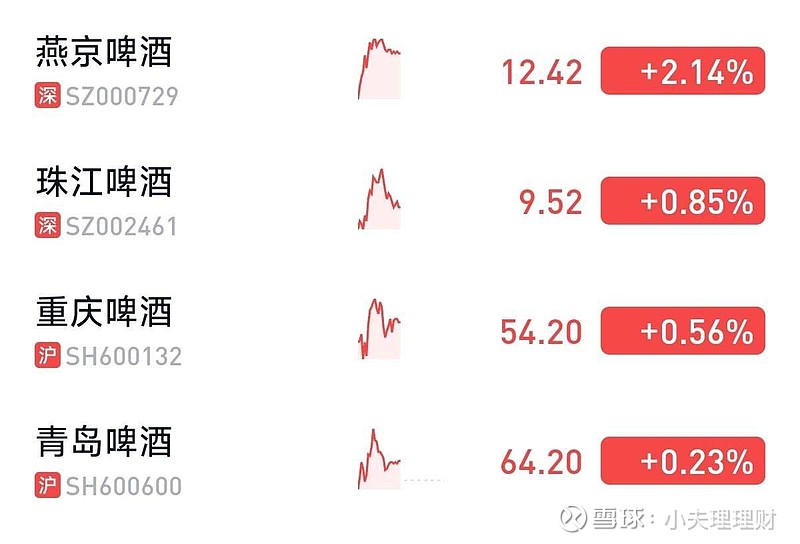Switch the +0.23% change badge display
800x544 pixels.
682,461
